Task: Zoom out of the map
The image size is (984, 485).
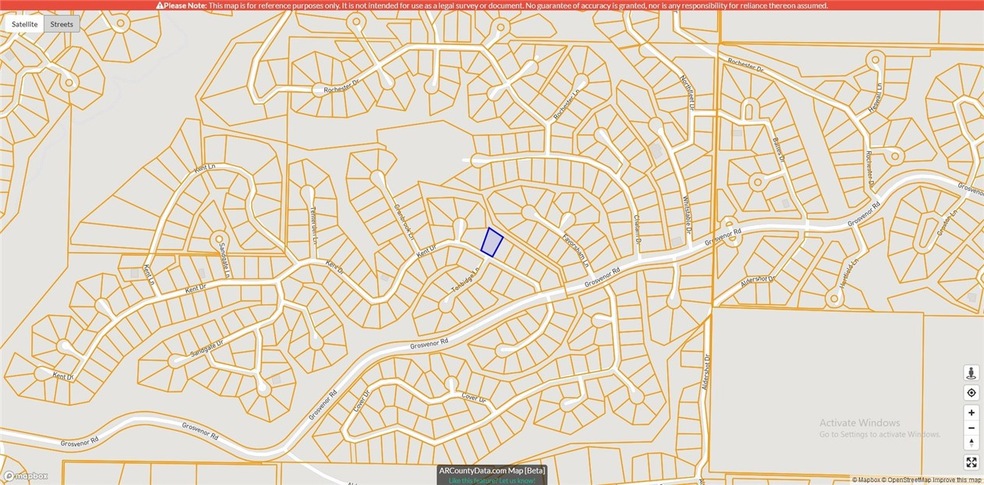Action: 971,428
